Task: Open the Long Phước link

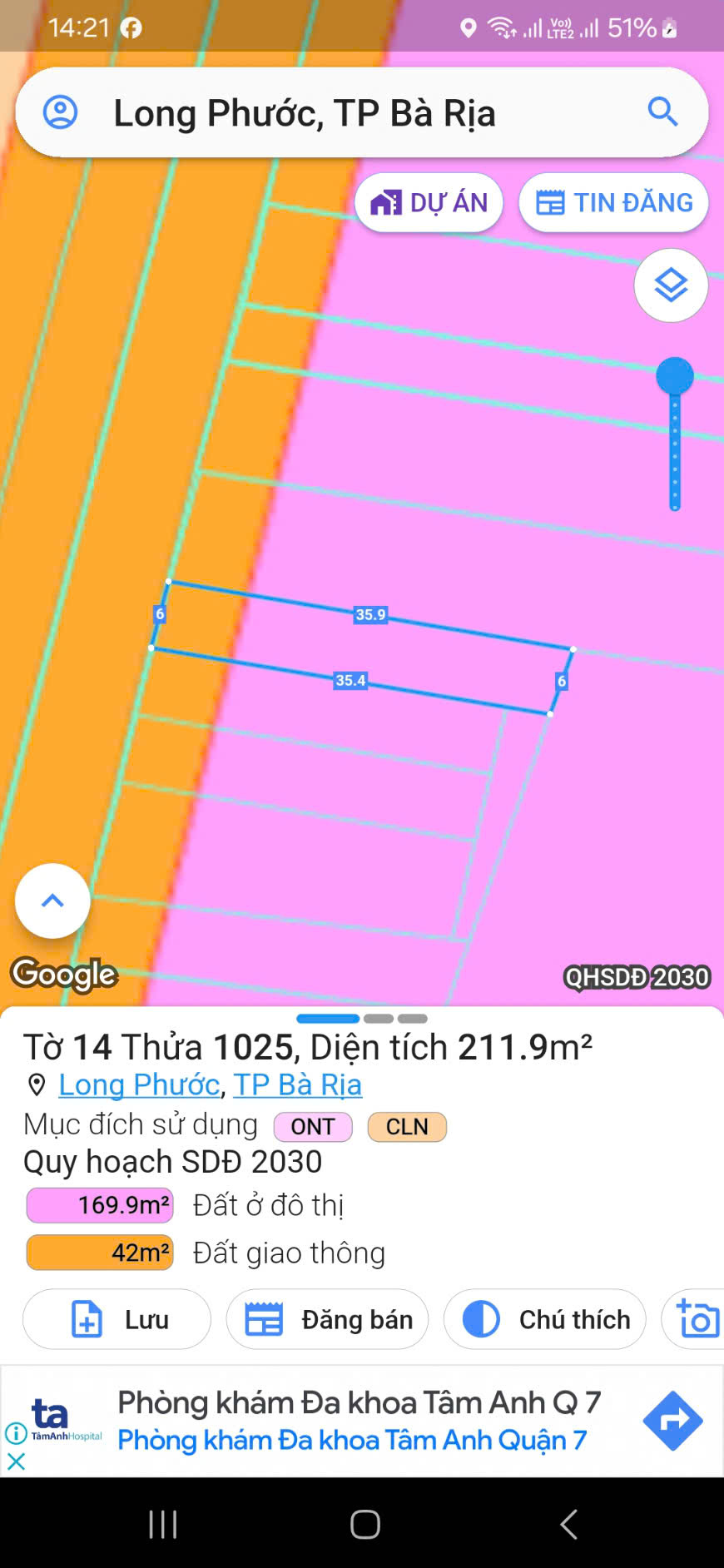Action: [138, 1085]
